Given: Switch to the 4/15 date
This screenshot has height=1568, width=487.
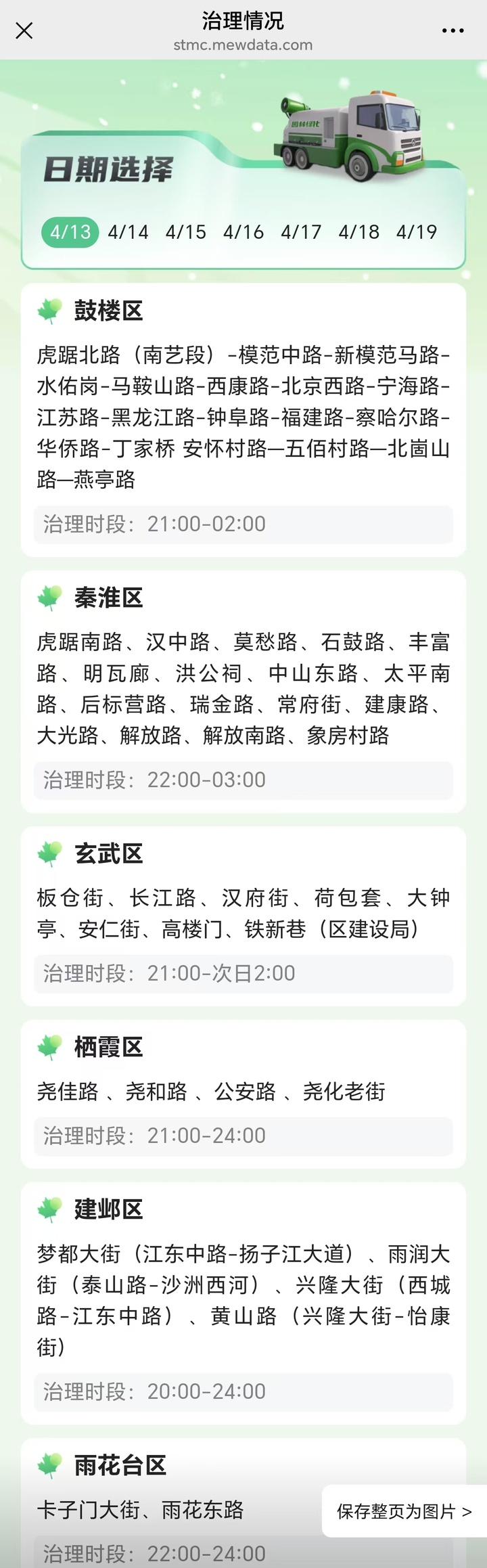Looking at the screenshot, I should pos(186,232).
